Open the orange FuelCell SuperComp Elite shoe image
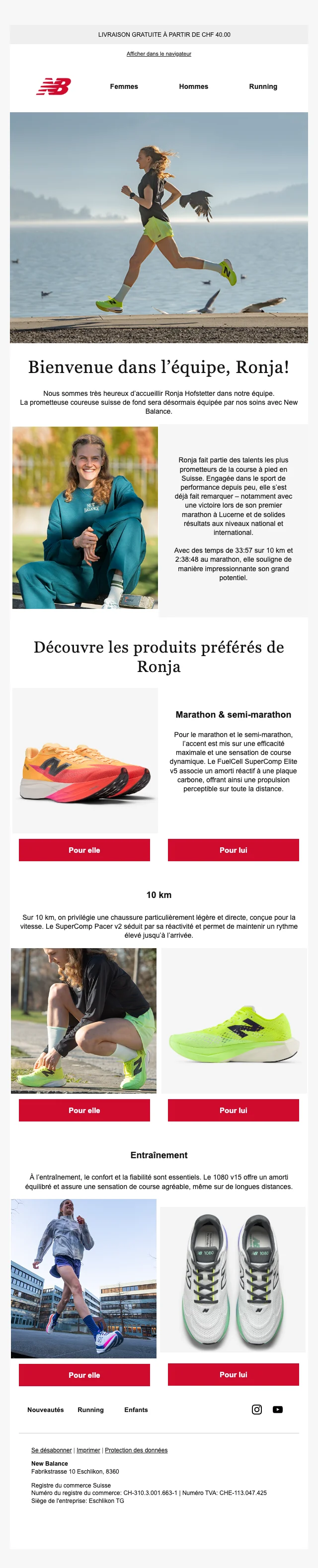The image size is (318, 1568). tap(85, 761)
